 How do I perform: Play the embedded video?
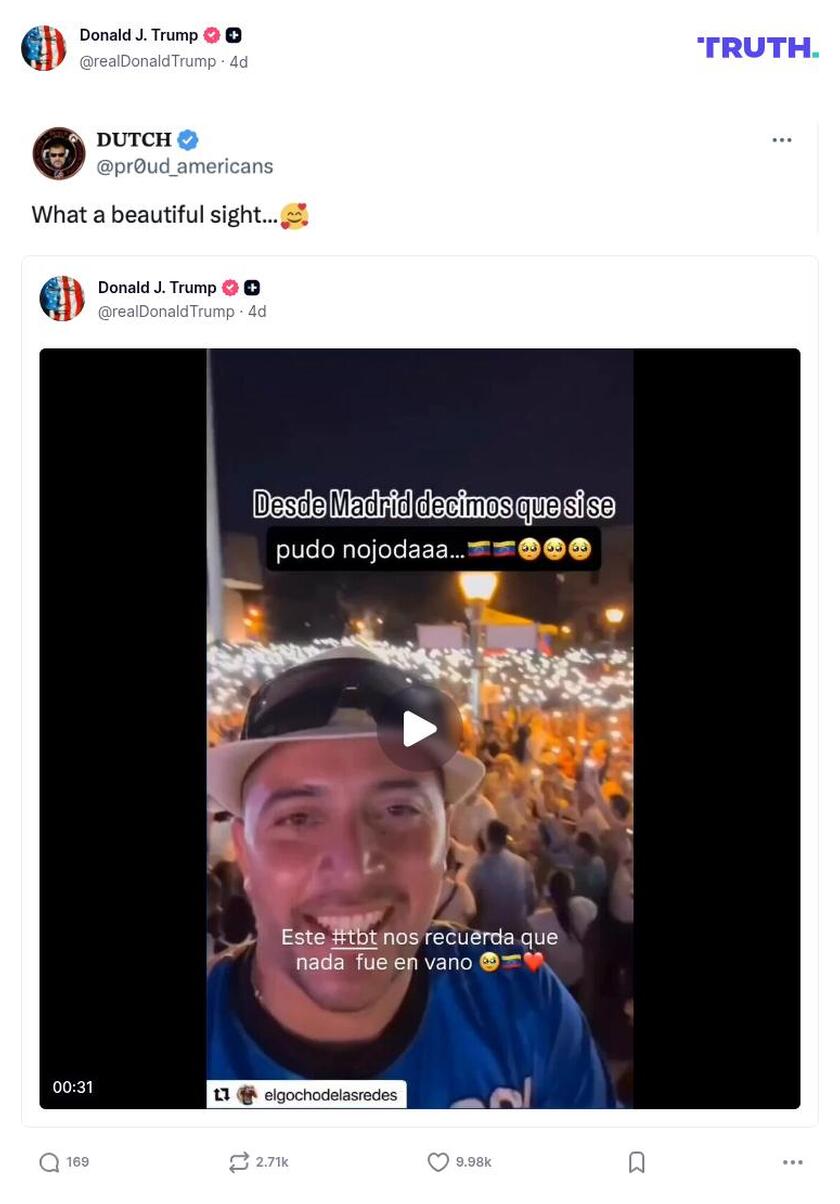click(420, 729)
